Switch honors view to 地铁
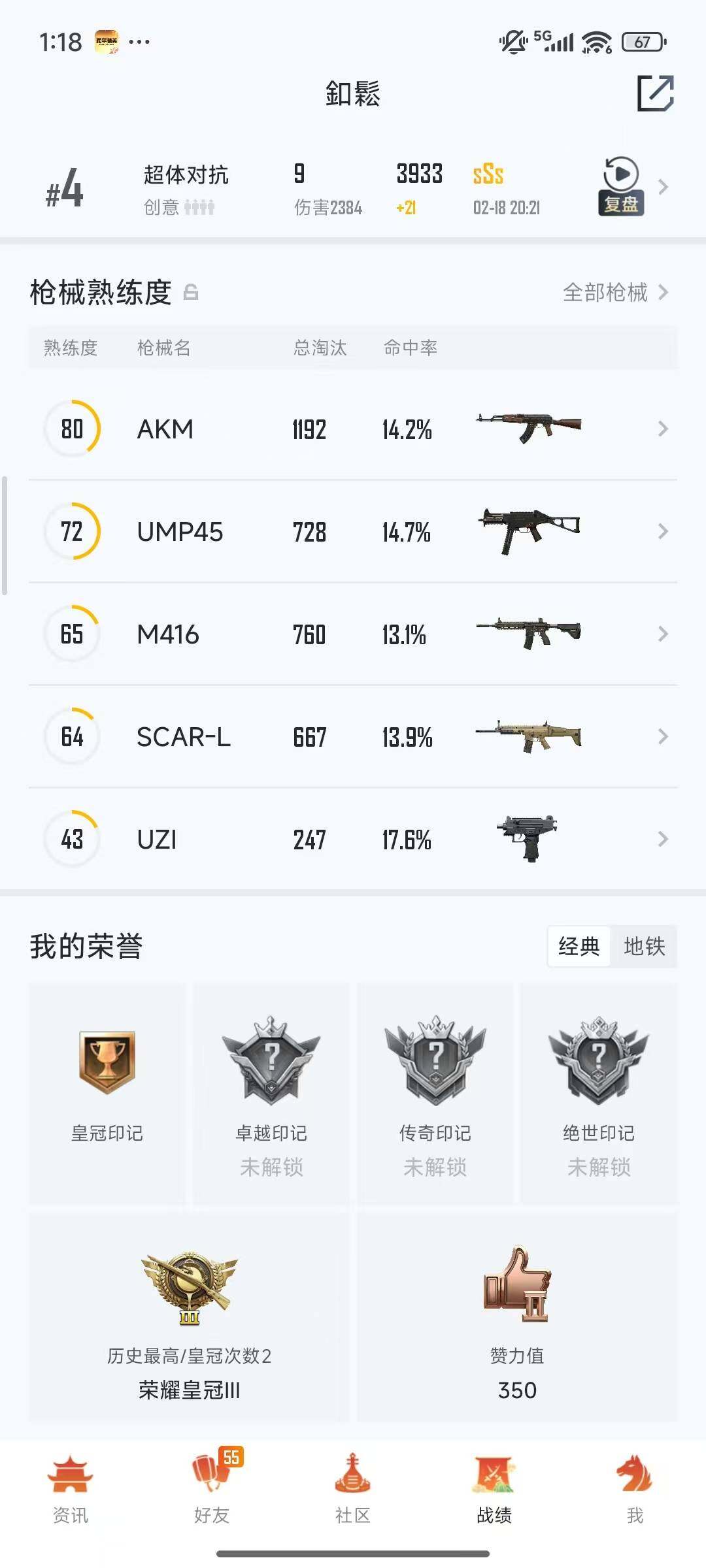Viewport: 706px width, 1568px height. (x=647, y=947)
